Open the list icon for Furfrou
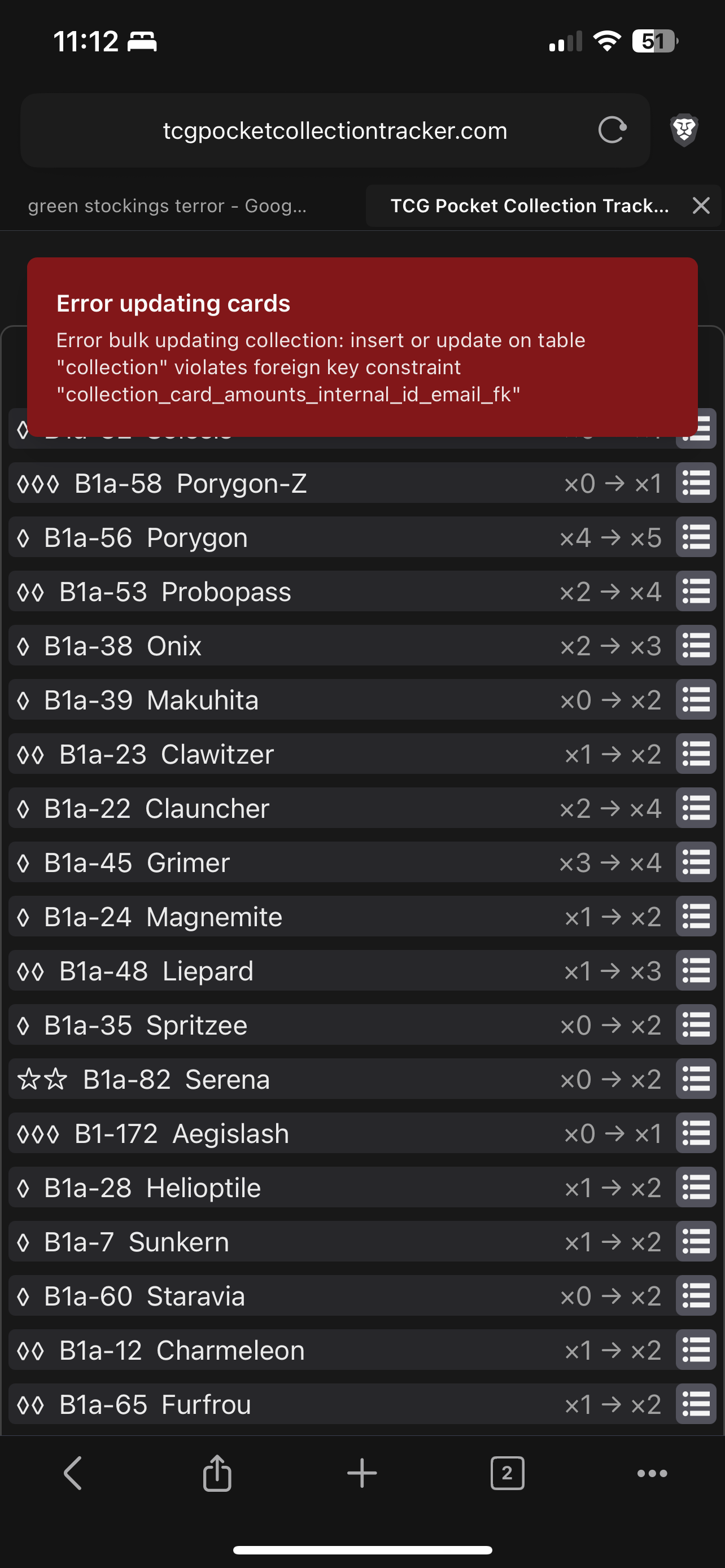725x1568 pixels. click(x=696, y=1404)
